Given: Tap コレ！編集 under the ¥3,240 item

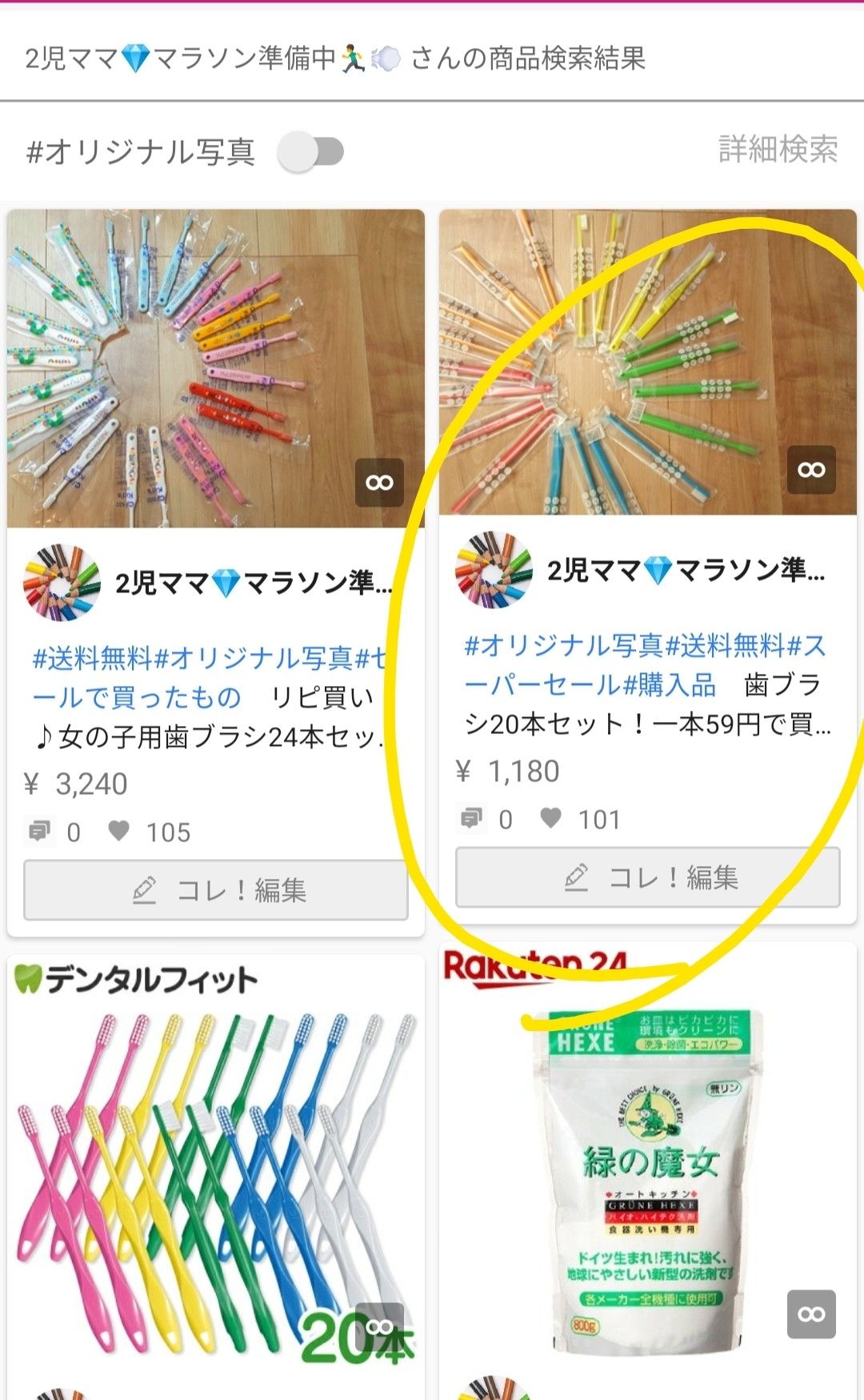Looking at the screenshot, I should [215, 890].
